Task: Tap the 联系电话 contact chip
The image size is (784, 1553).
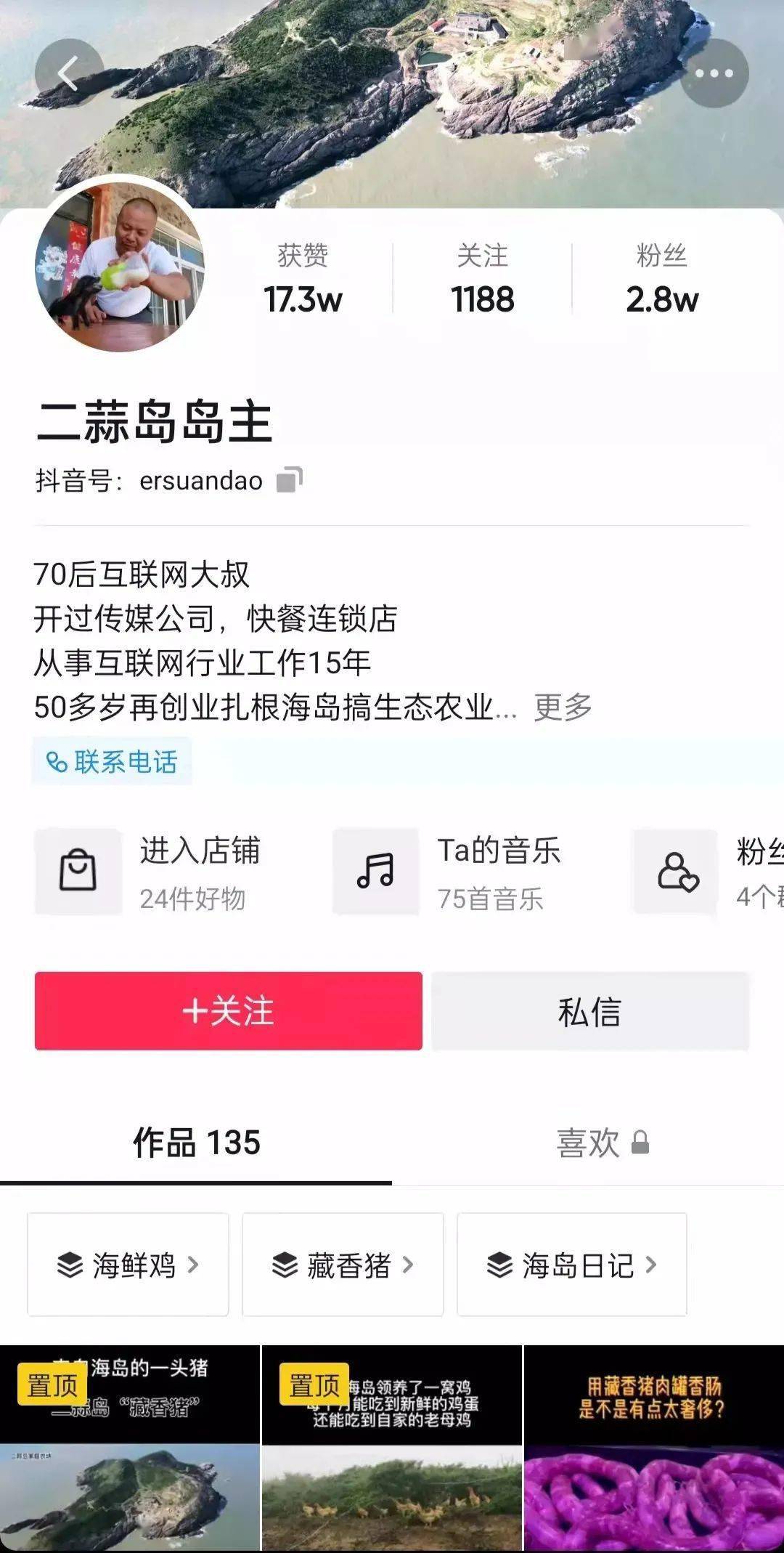Action: [112, 761]
